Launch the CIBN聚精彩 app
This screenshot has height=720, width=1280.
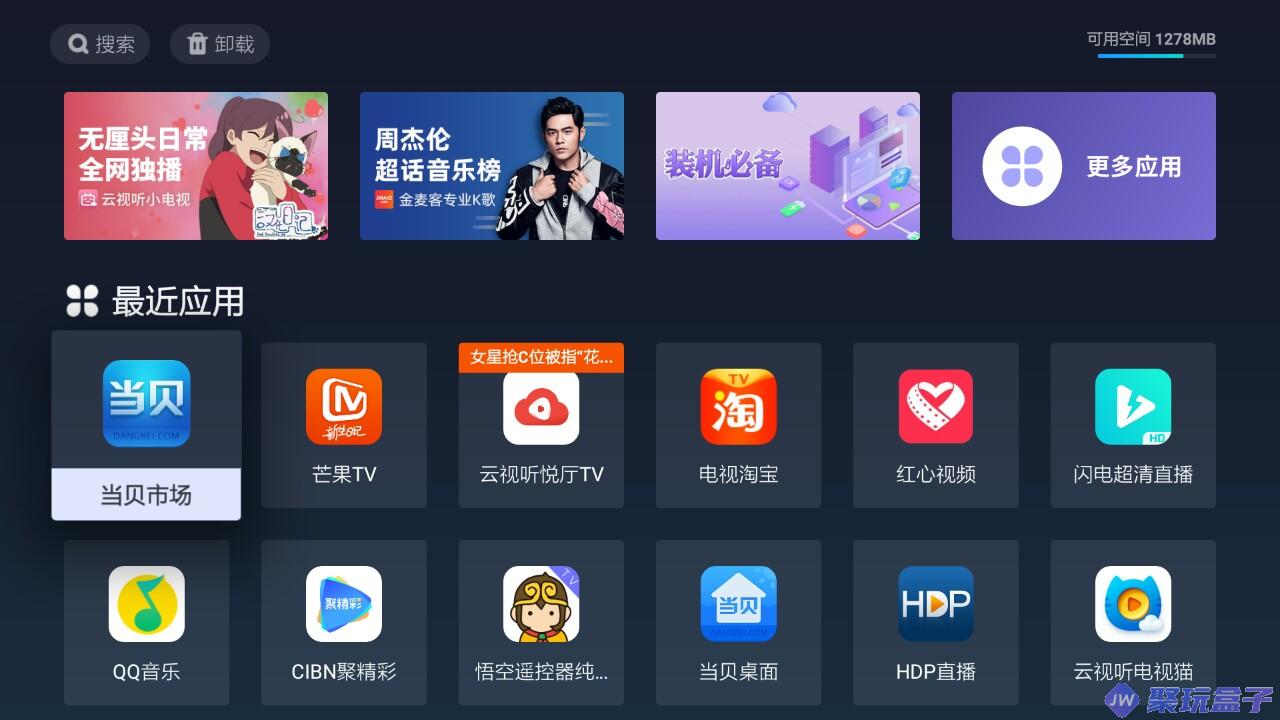point(344,622)
